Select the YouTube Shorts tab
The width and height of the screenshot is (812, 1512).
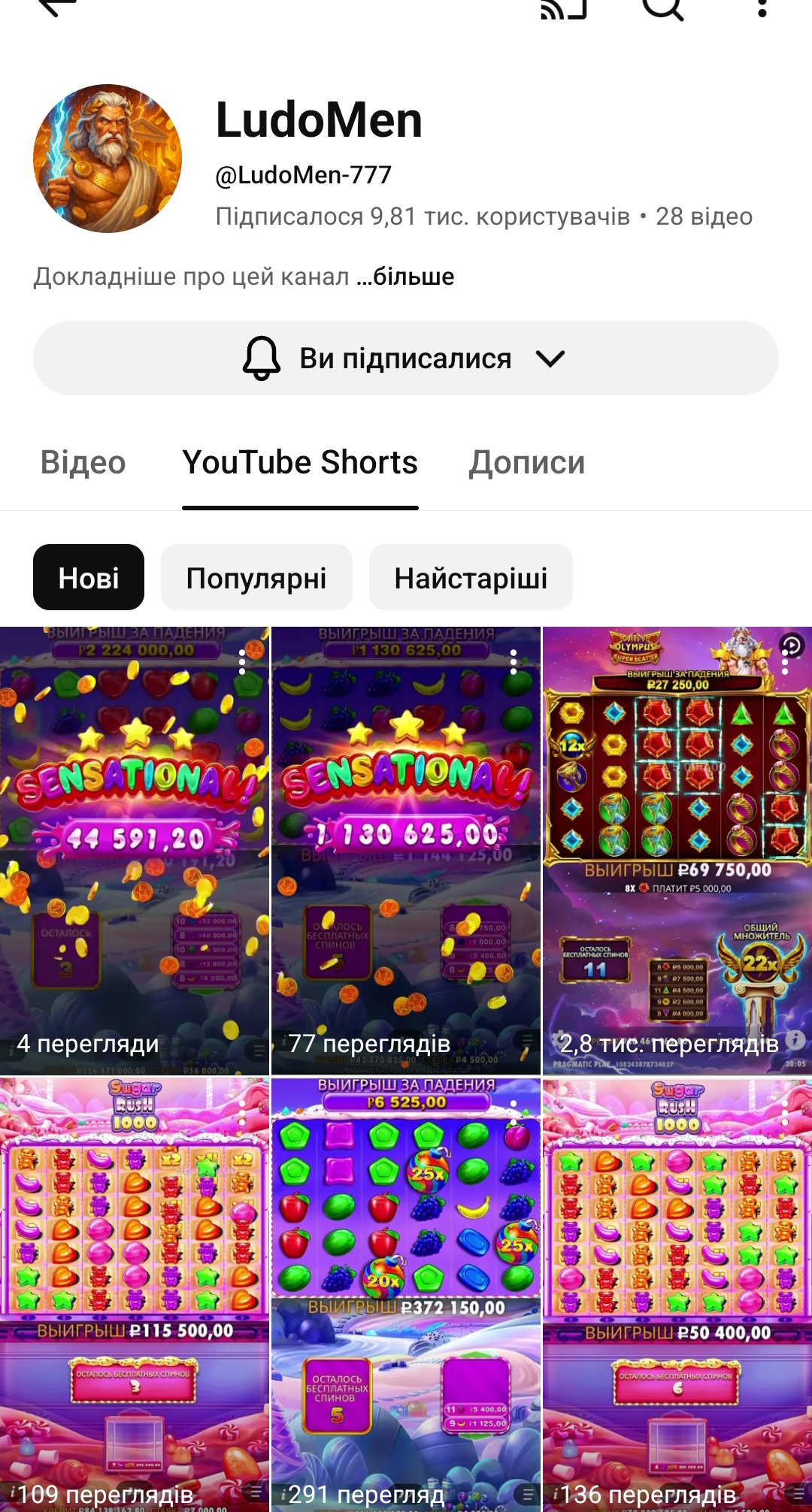click(300, 462)
